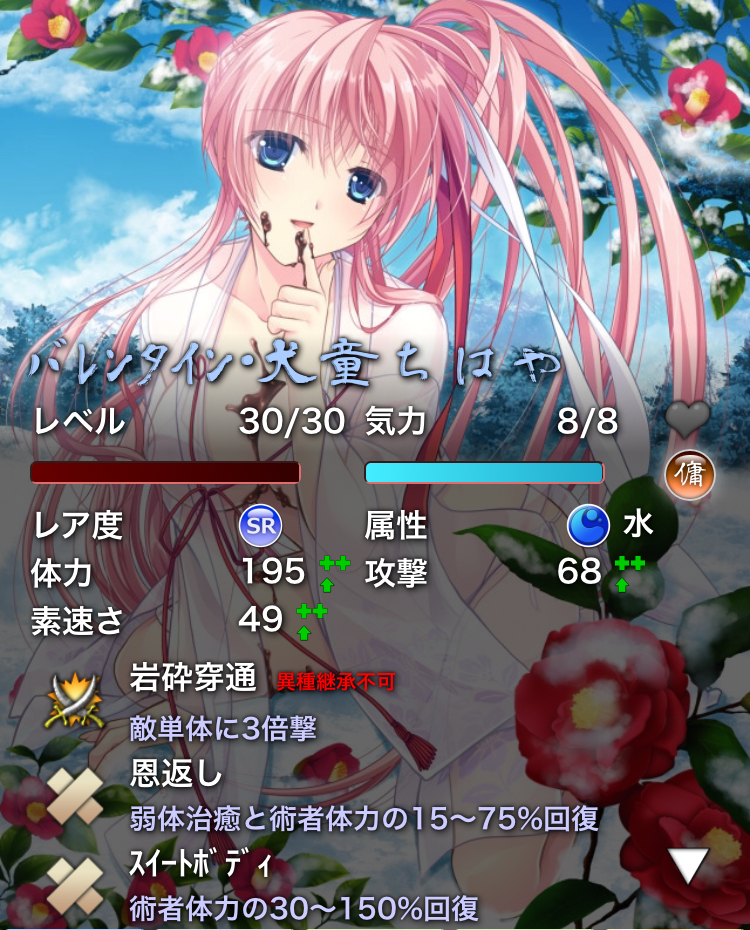Tap the orange 傭 mercenary badge
This screenshot has height=930, width=750.
click(690, 475)
